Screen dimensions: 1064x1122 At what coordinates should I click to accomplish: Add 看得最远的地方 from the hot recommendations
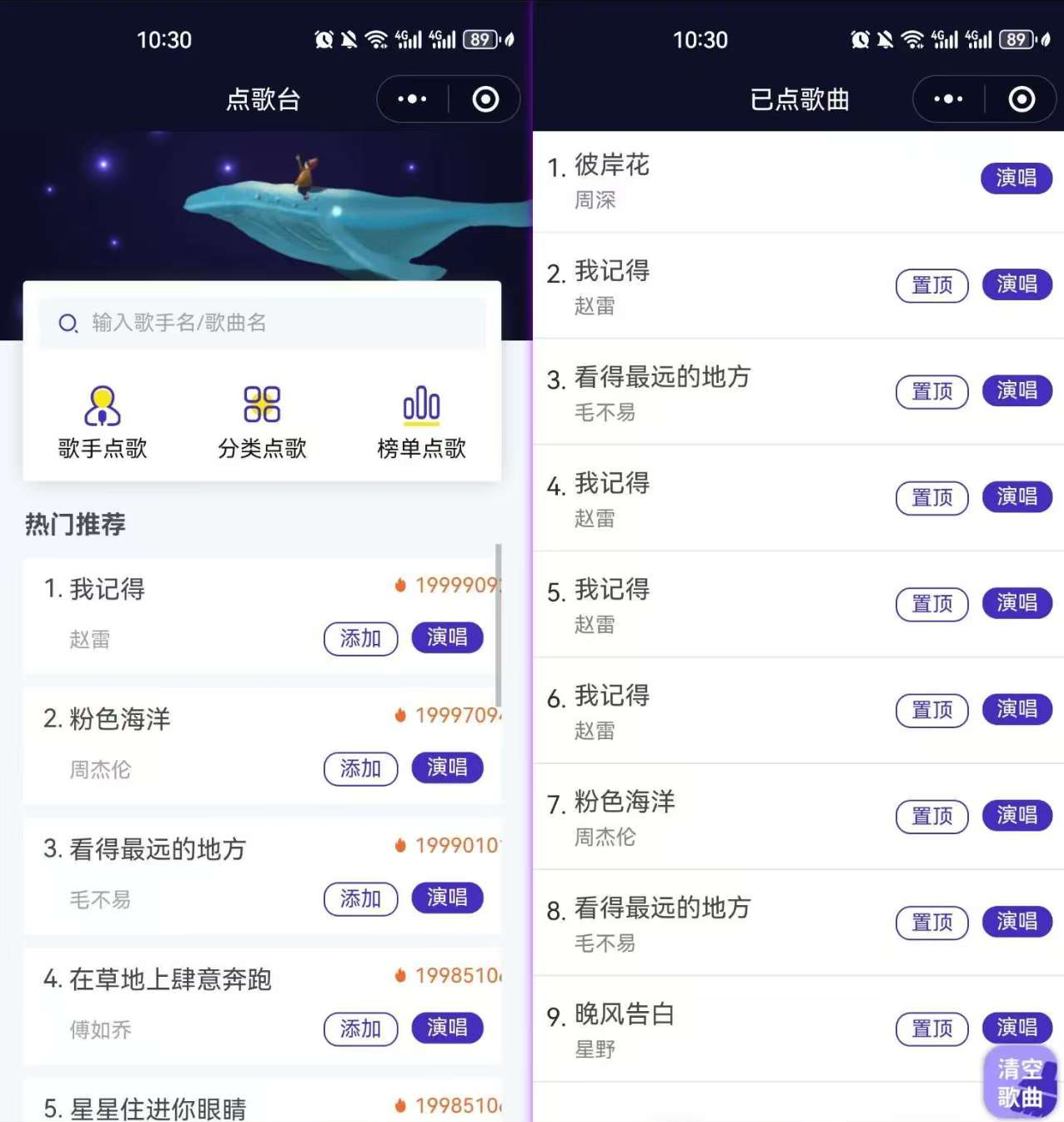point(360,898)
